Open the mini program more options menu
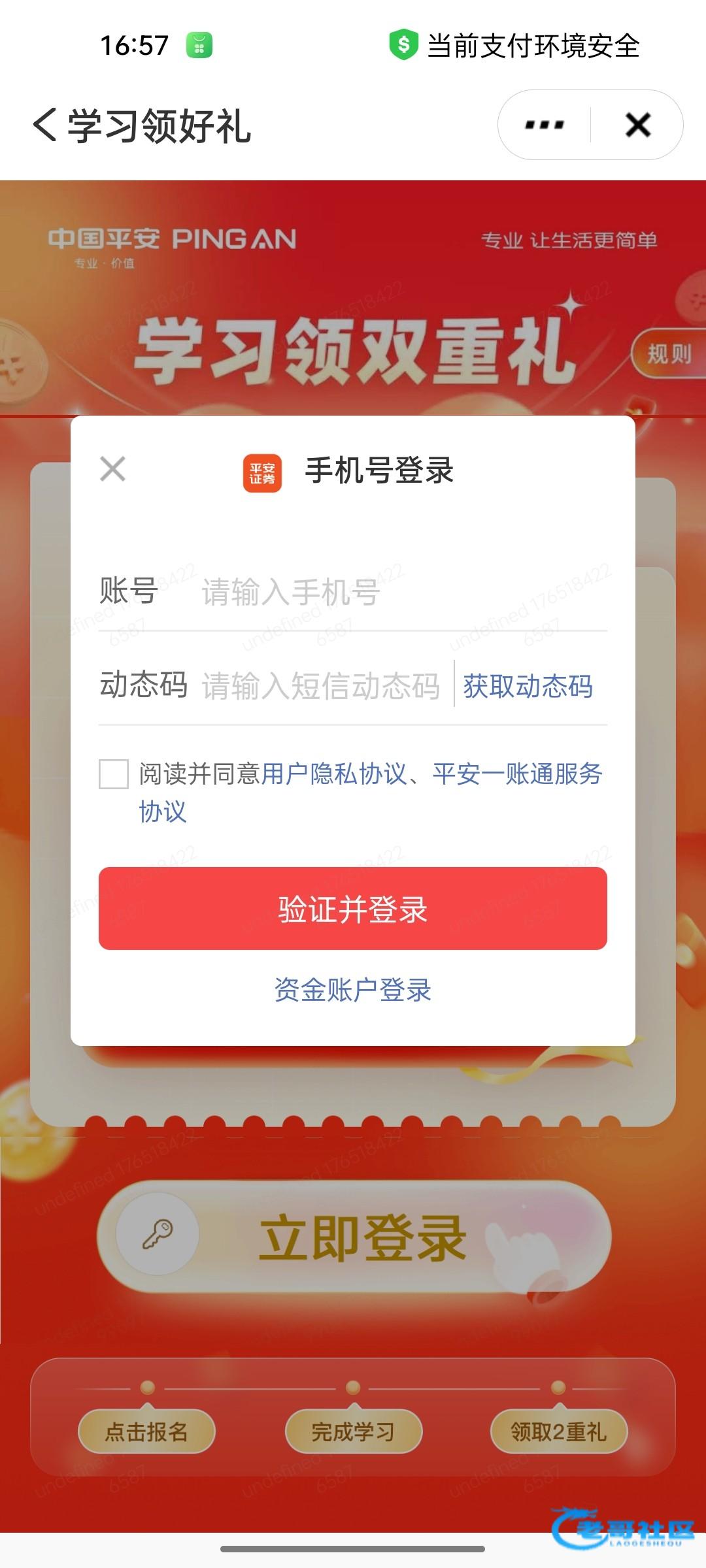Viewport: 706px width, 1568px height. click(x=545, y=125)
